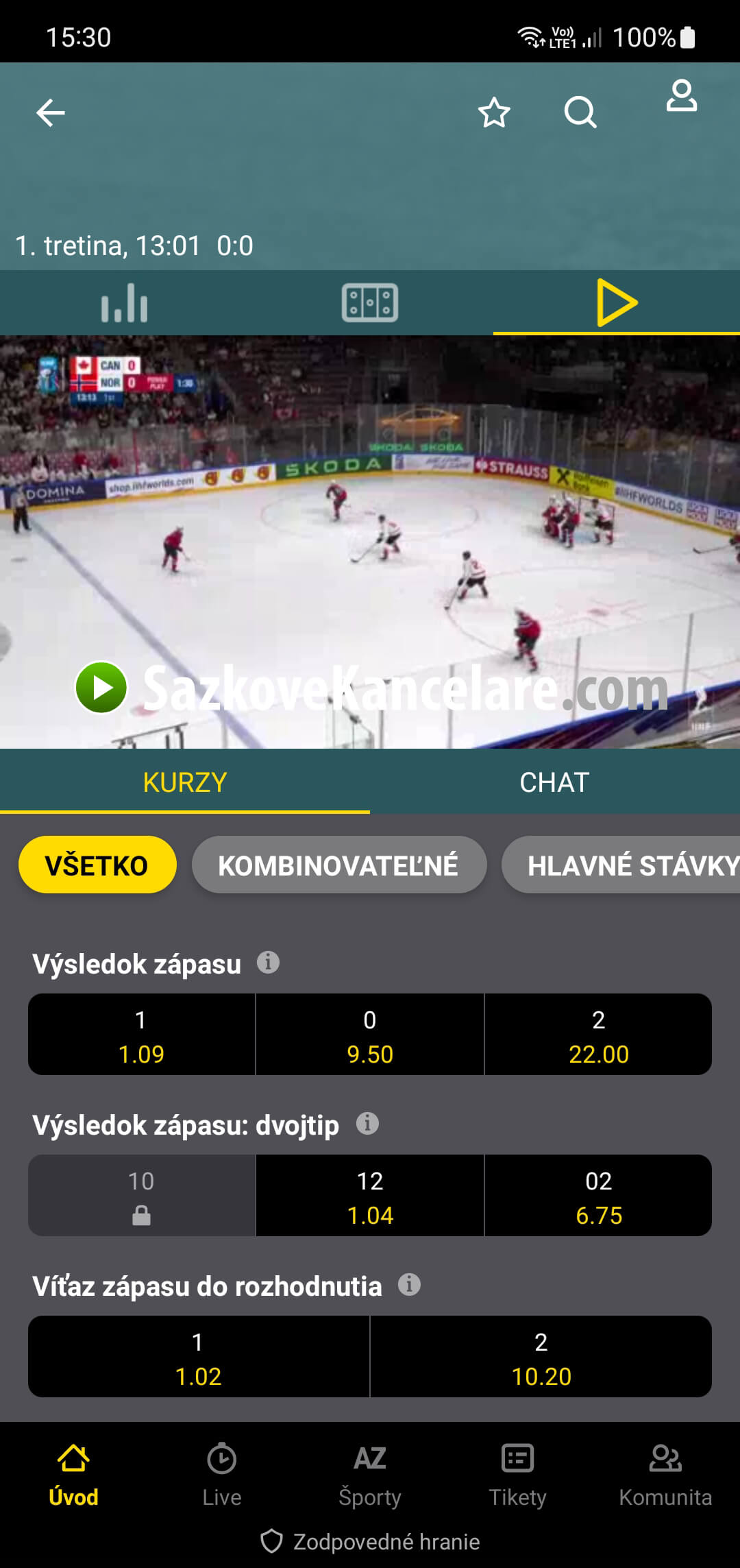
Task: Open the user account profile icon
Action: pos(682,96)
